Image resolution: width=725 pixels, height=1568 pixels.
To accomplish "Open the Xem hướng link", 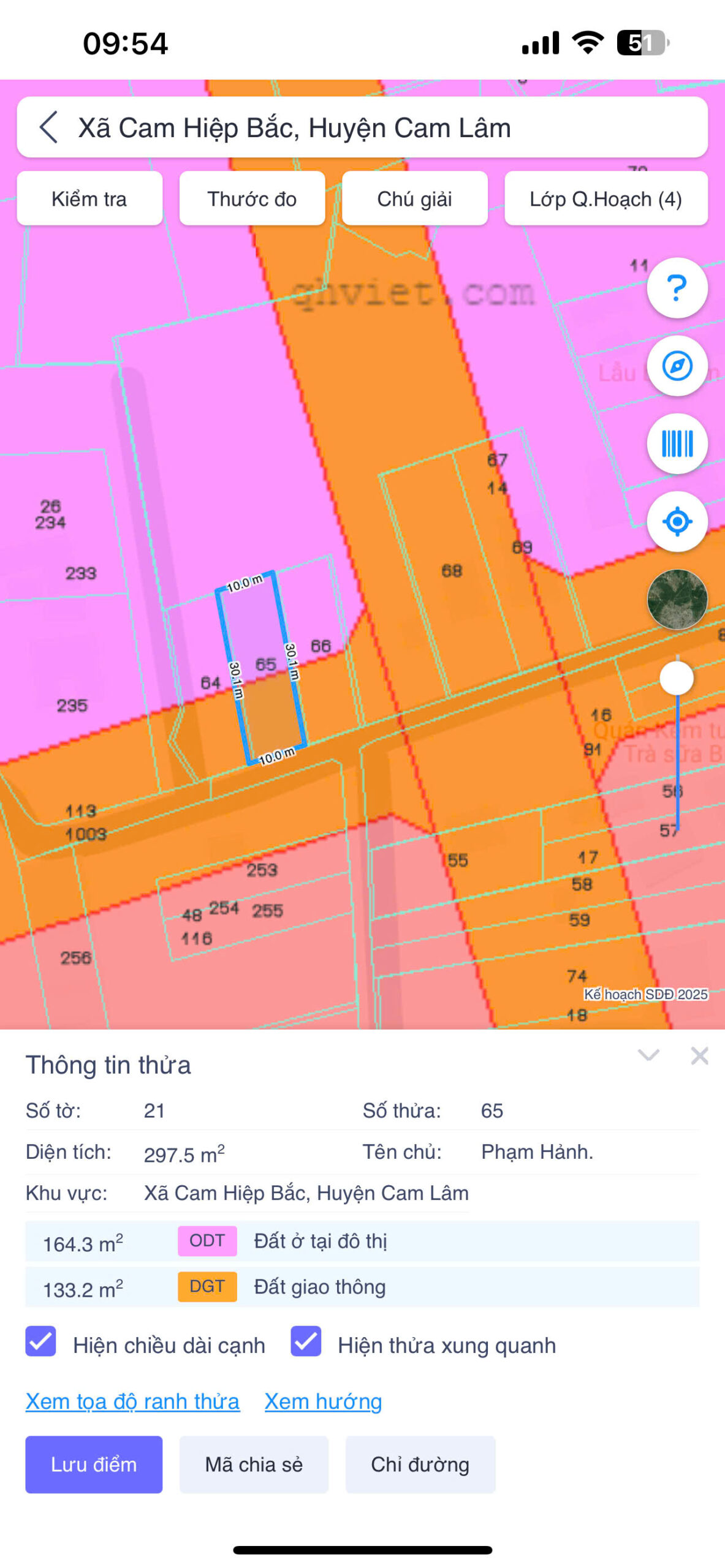I will click(323, 1401).
